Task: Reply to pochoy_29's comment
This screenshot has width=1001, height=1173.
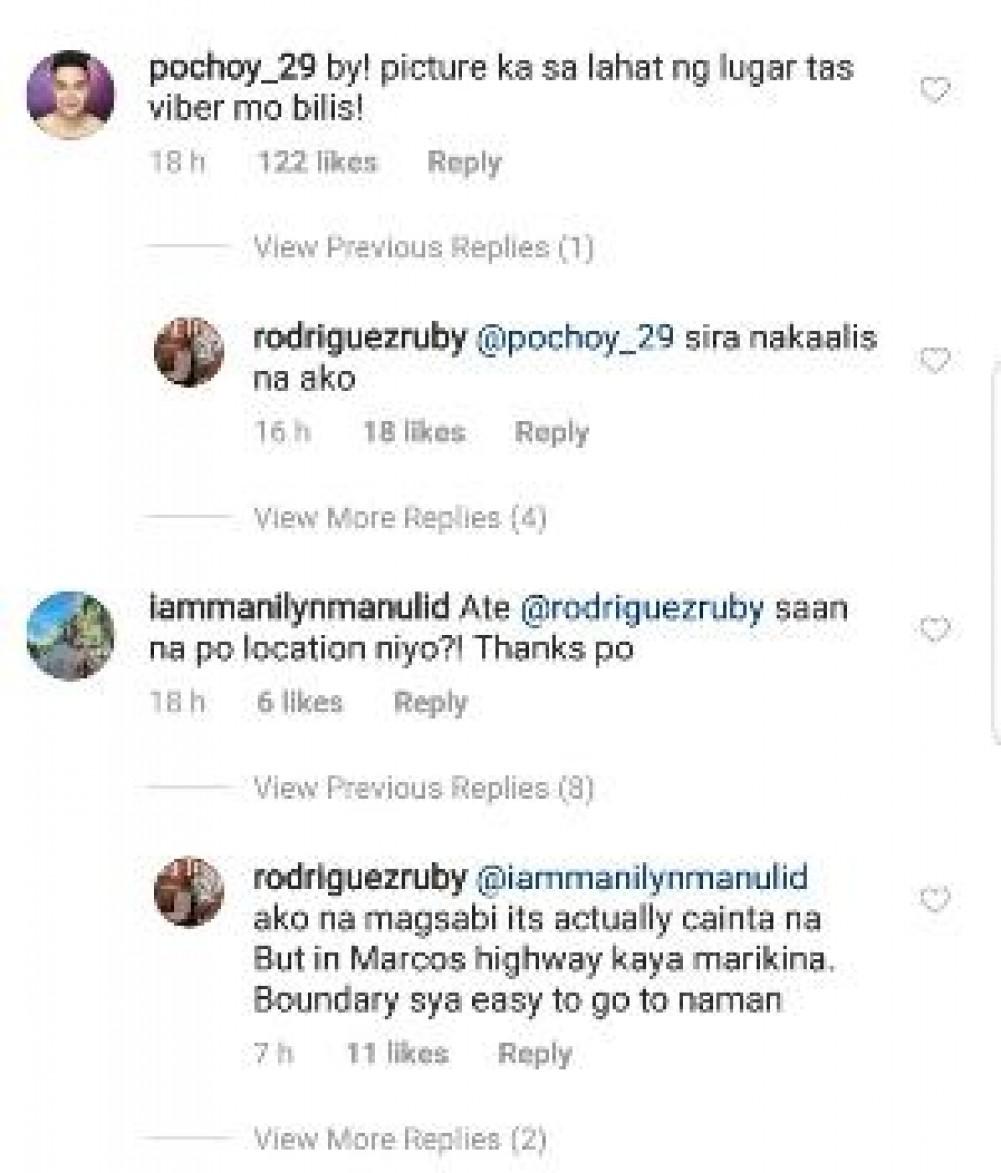Action: tap(464, 163)
